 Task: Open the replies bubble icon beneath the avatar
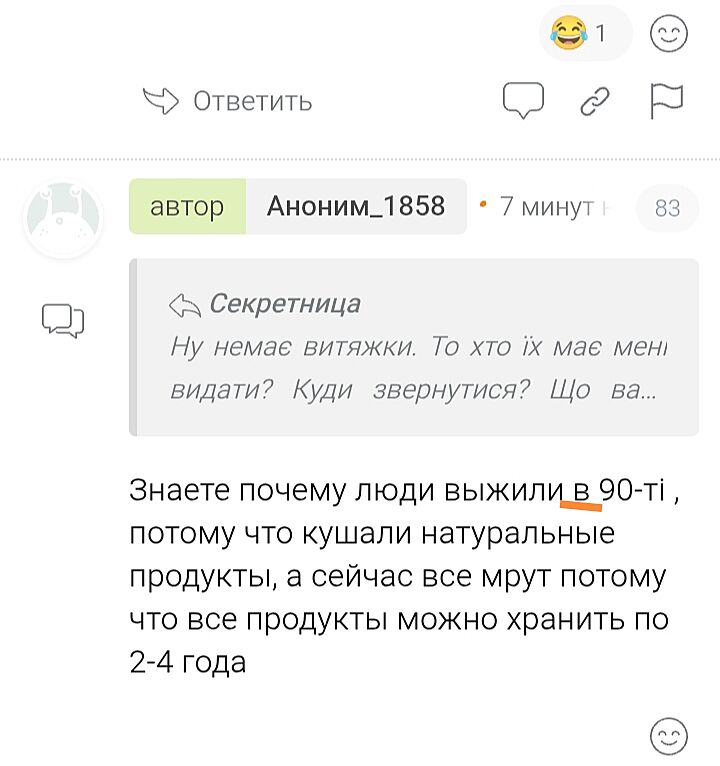[x=63, y=320]
